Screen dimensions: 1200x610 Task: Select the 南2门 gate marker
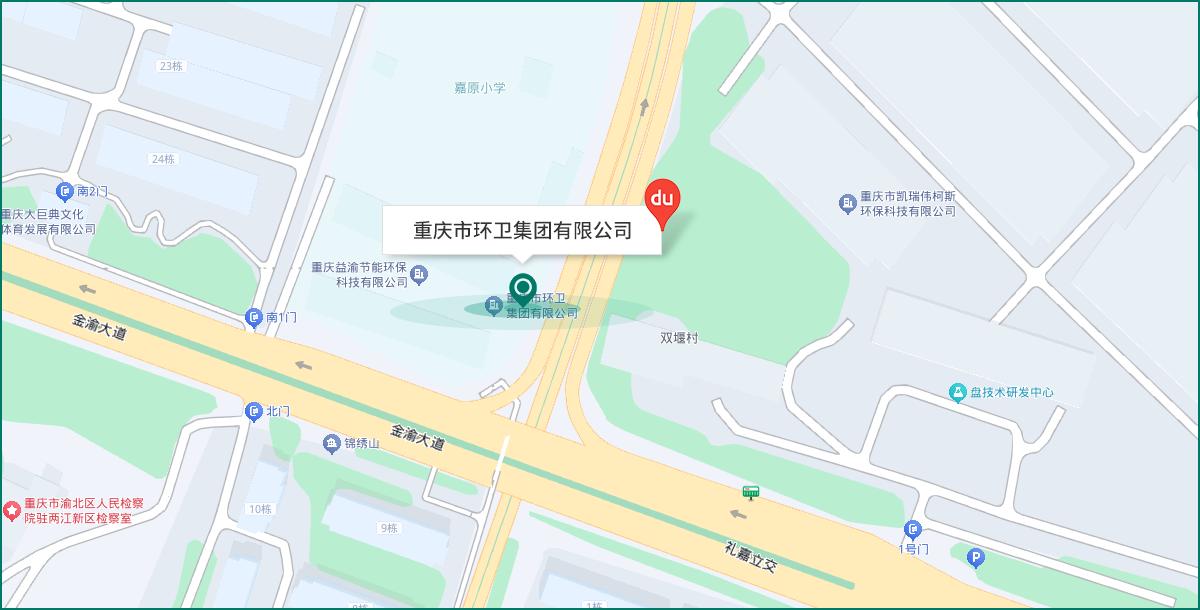[x=65, y=191]
